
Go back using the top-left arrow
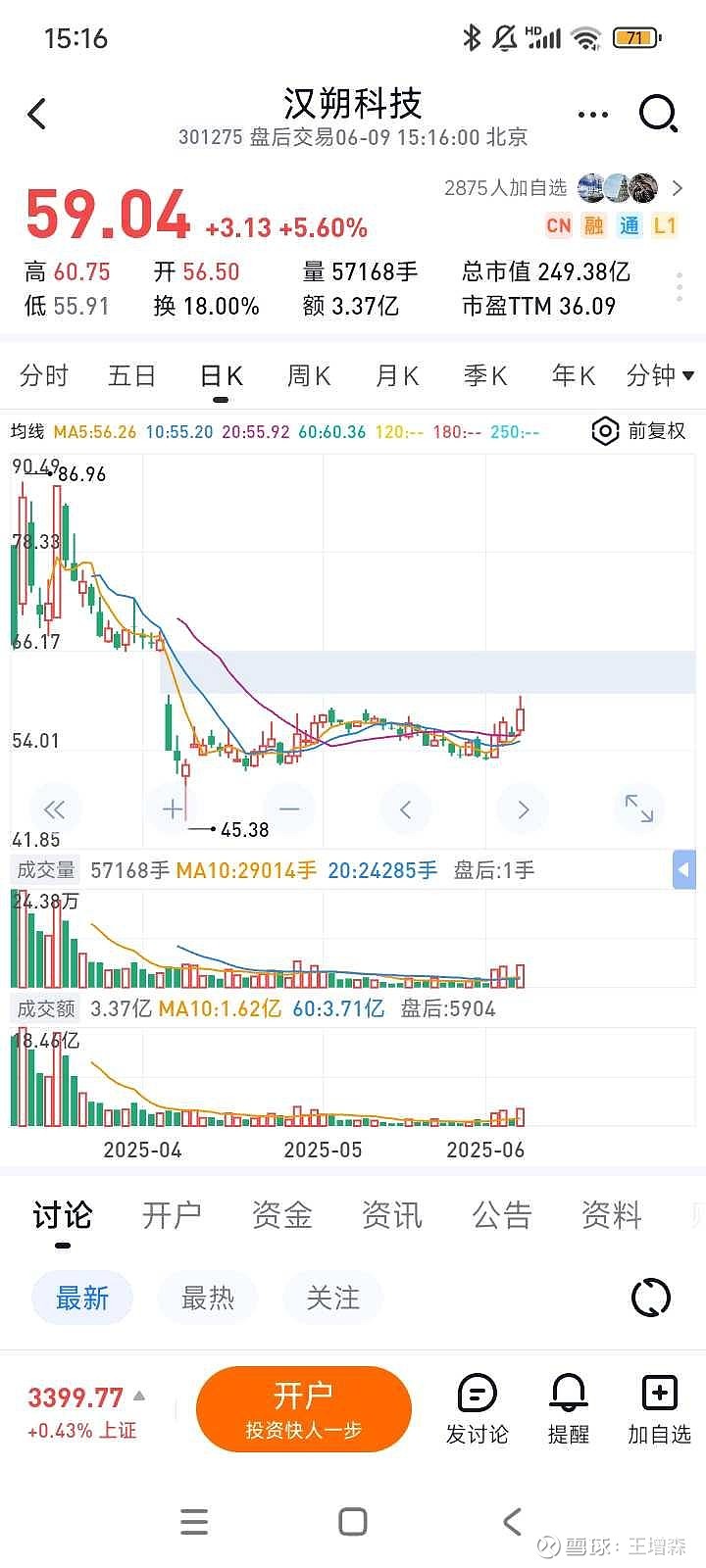coord(37,114)
